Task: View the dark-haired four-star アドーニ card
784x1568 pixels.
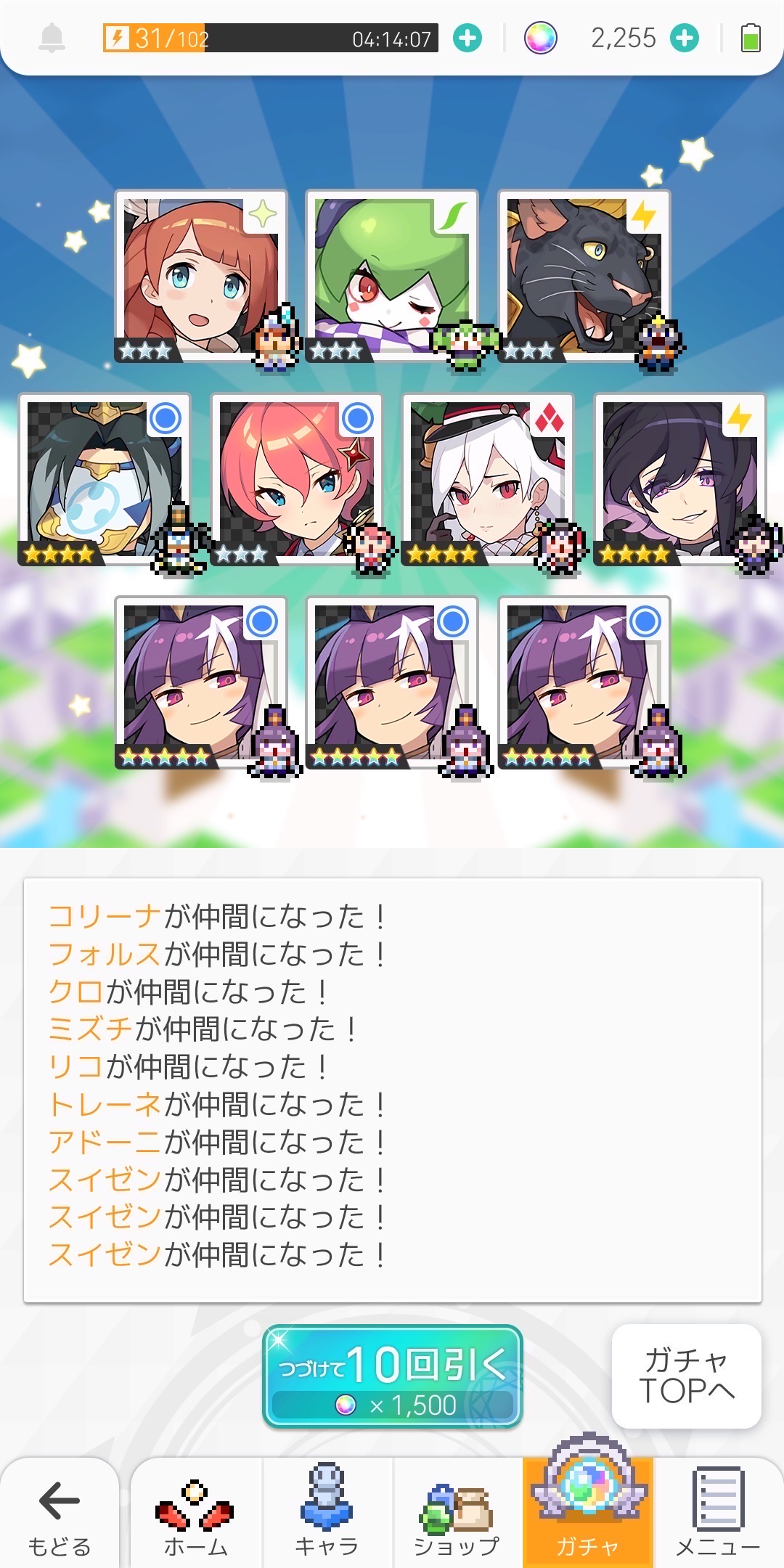Action: tap(679, 479)
